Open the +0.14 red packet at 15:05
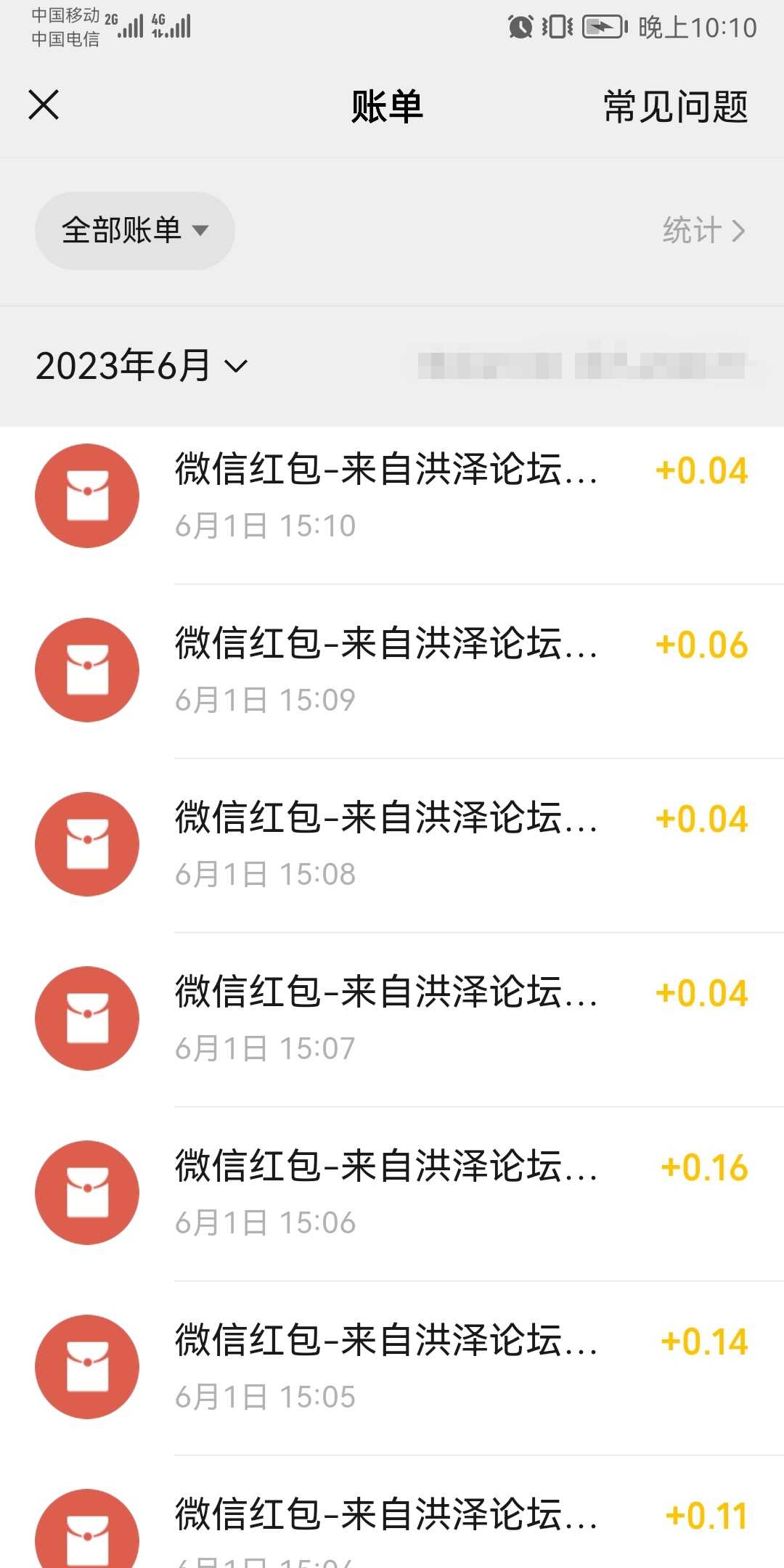Screen dimensions: 784x1568 pyautogui.click(x=392, y=1368)
